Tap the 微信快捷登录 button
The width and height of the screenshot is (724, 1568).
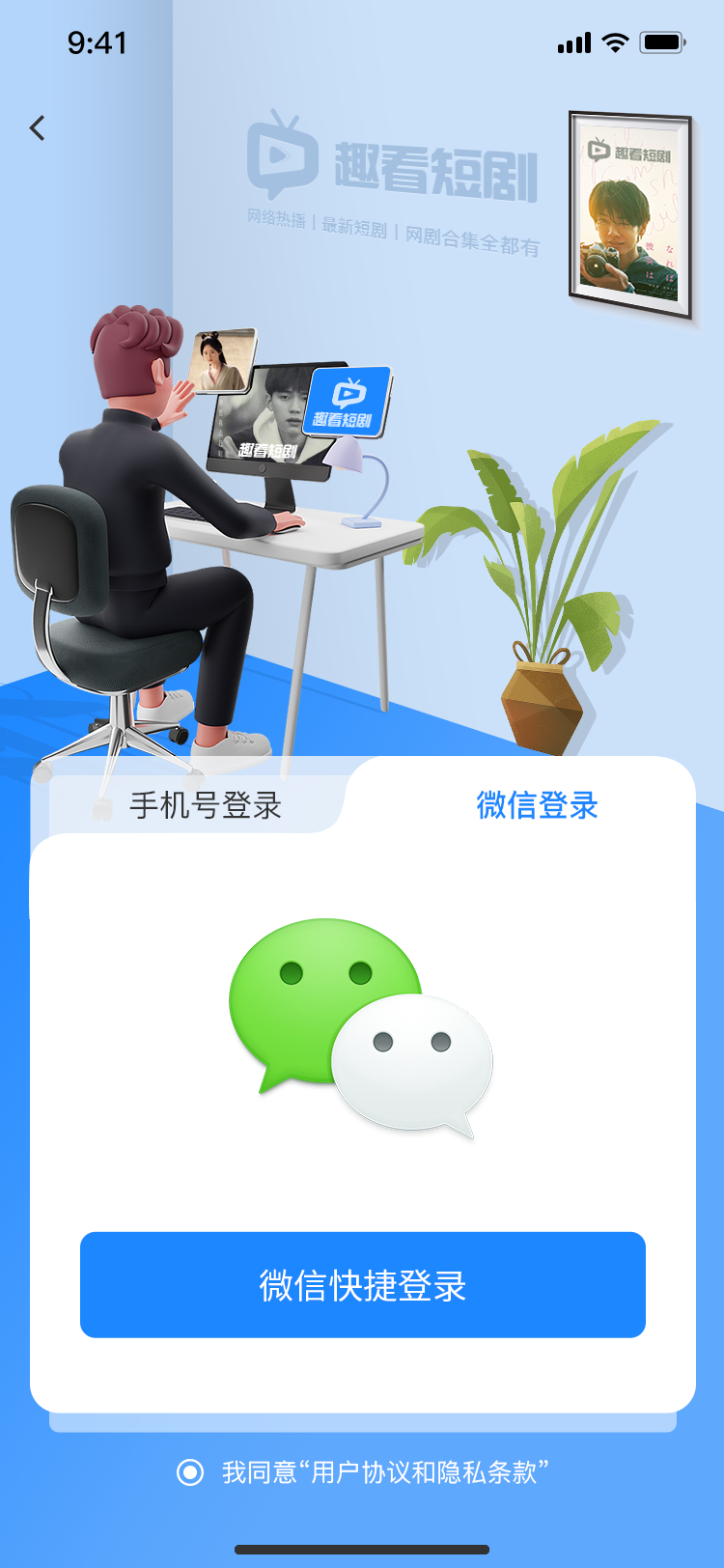(363, 1285)
